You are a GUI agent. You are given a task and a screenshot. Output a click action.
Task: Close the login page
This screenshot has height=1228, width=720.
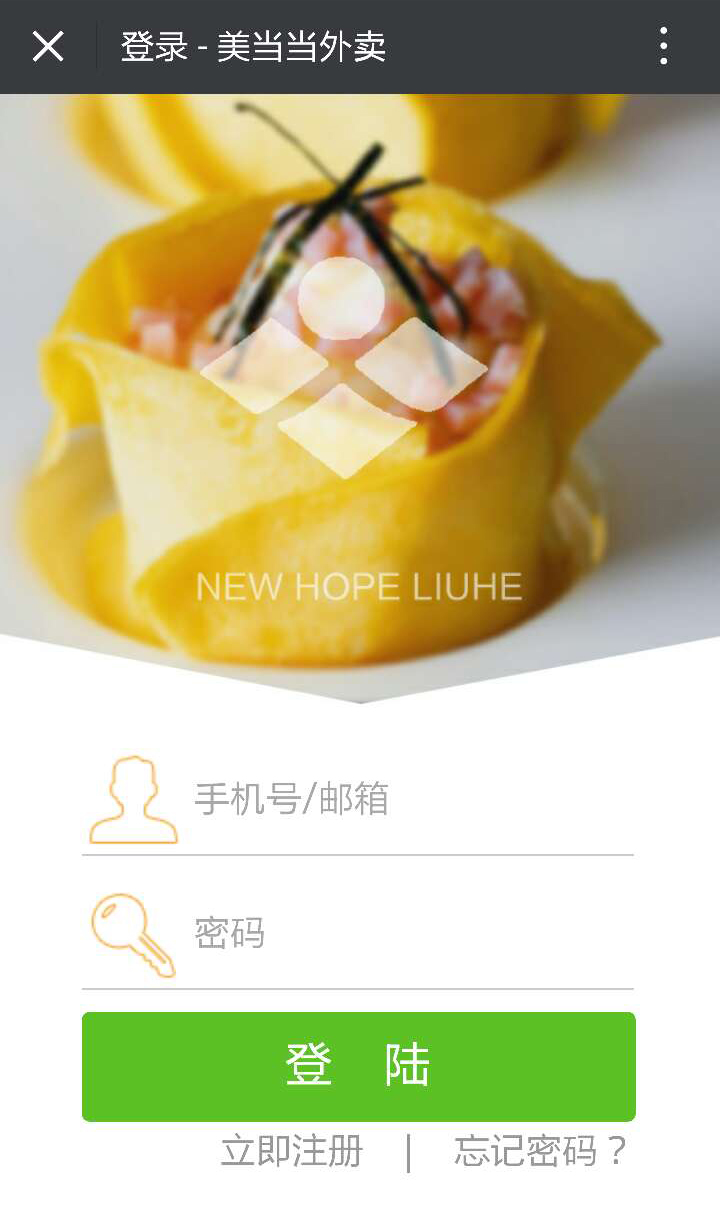coord(48,46)
